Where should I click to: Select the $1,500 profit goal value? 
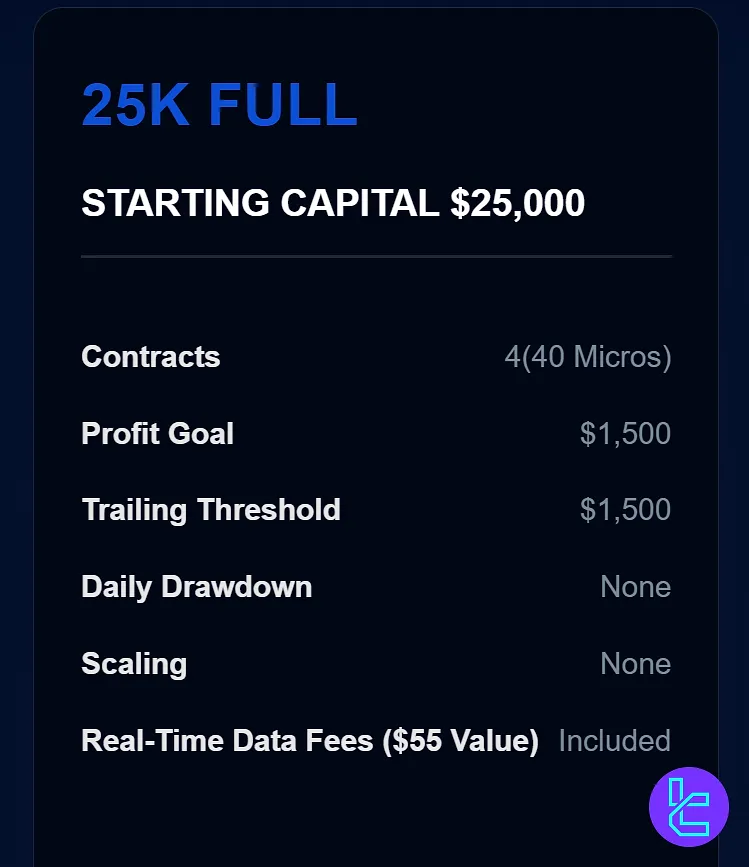pyautogui.click(x=625, y=434)
